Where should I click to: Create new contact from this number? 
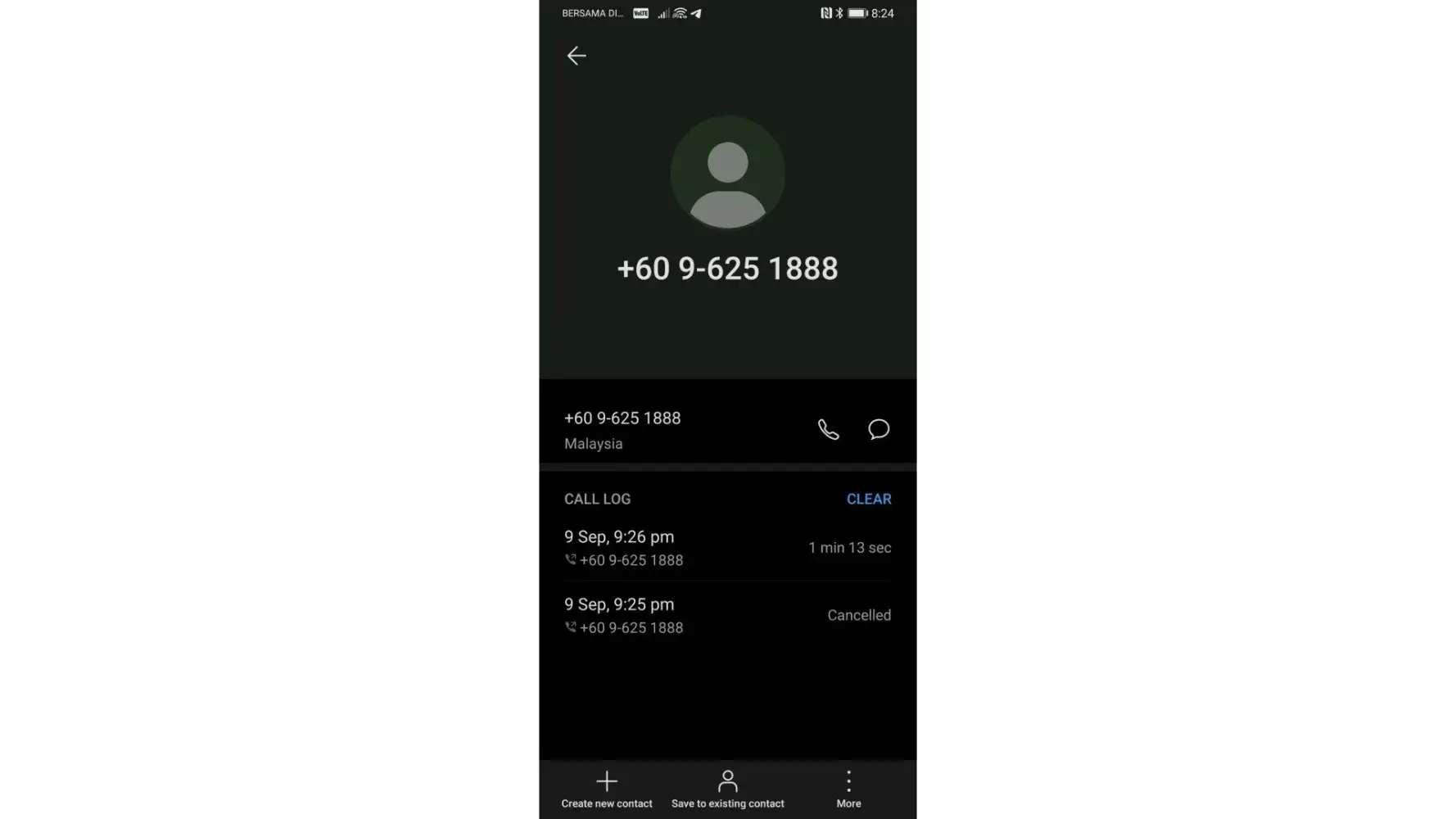point(607,789)
